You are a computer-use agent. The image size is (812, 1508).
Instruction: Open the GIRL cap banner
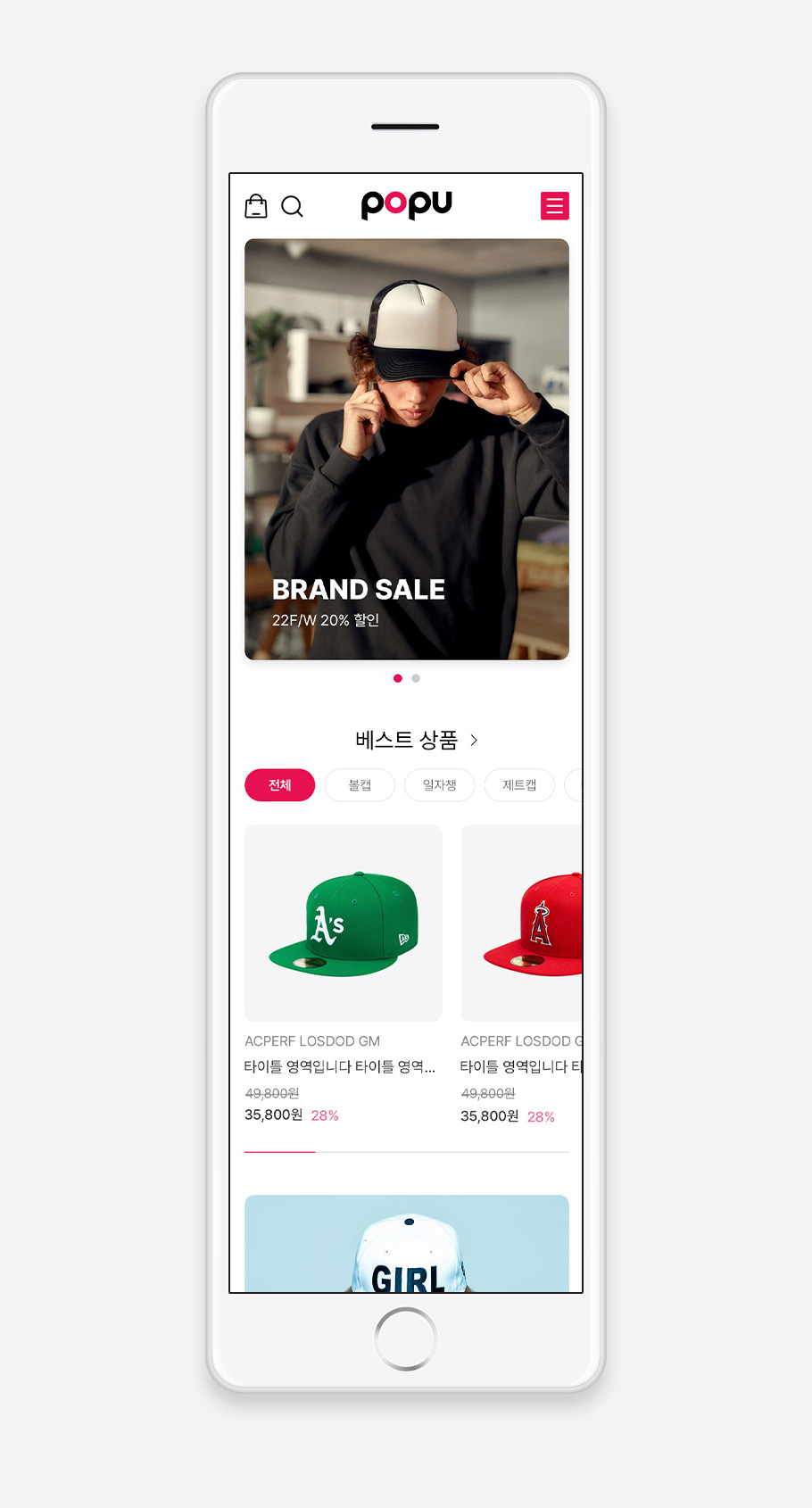coord(407,1245)
